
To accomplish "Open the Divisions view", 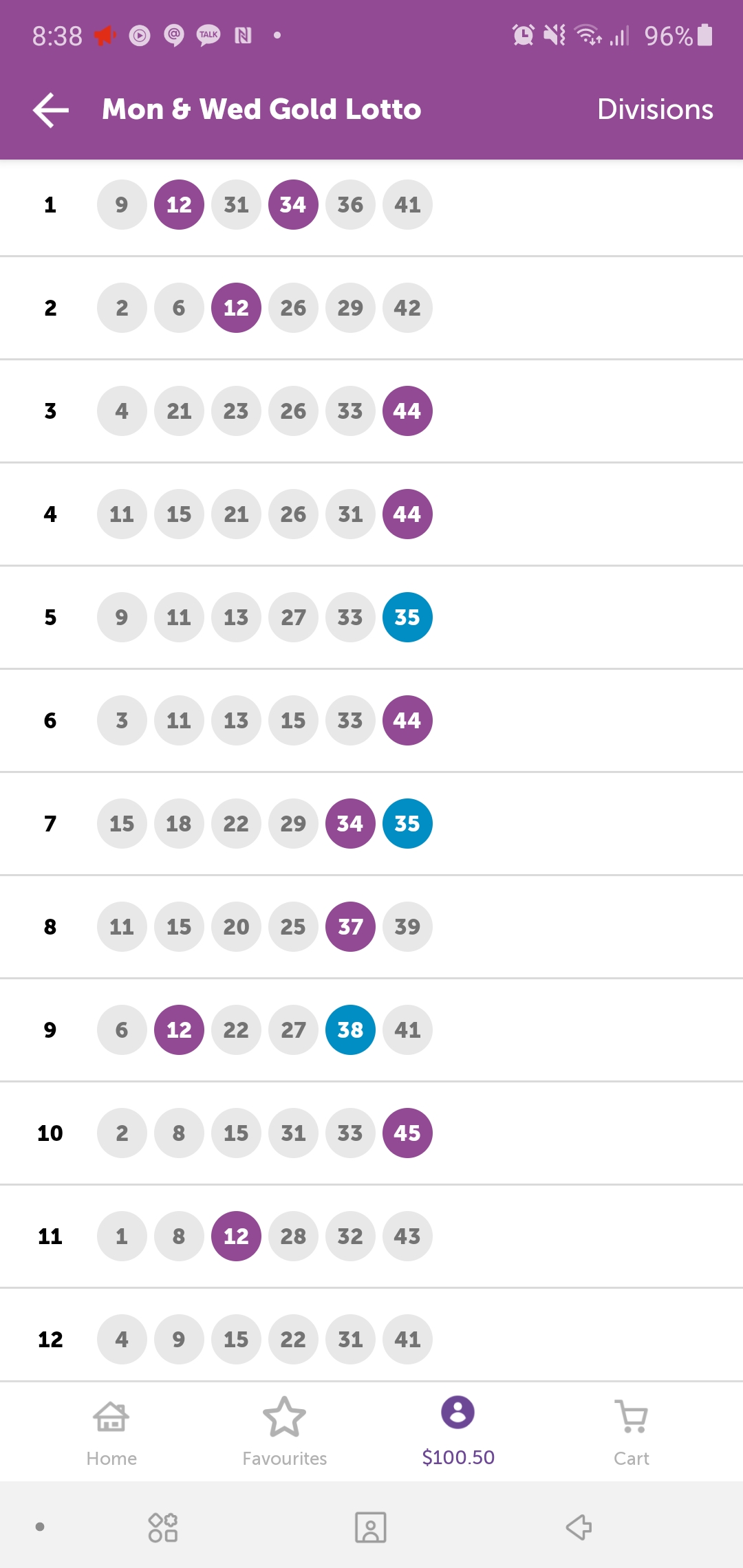I will pyautogui.click(x=654, y=110).
